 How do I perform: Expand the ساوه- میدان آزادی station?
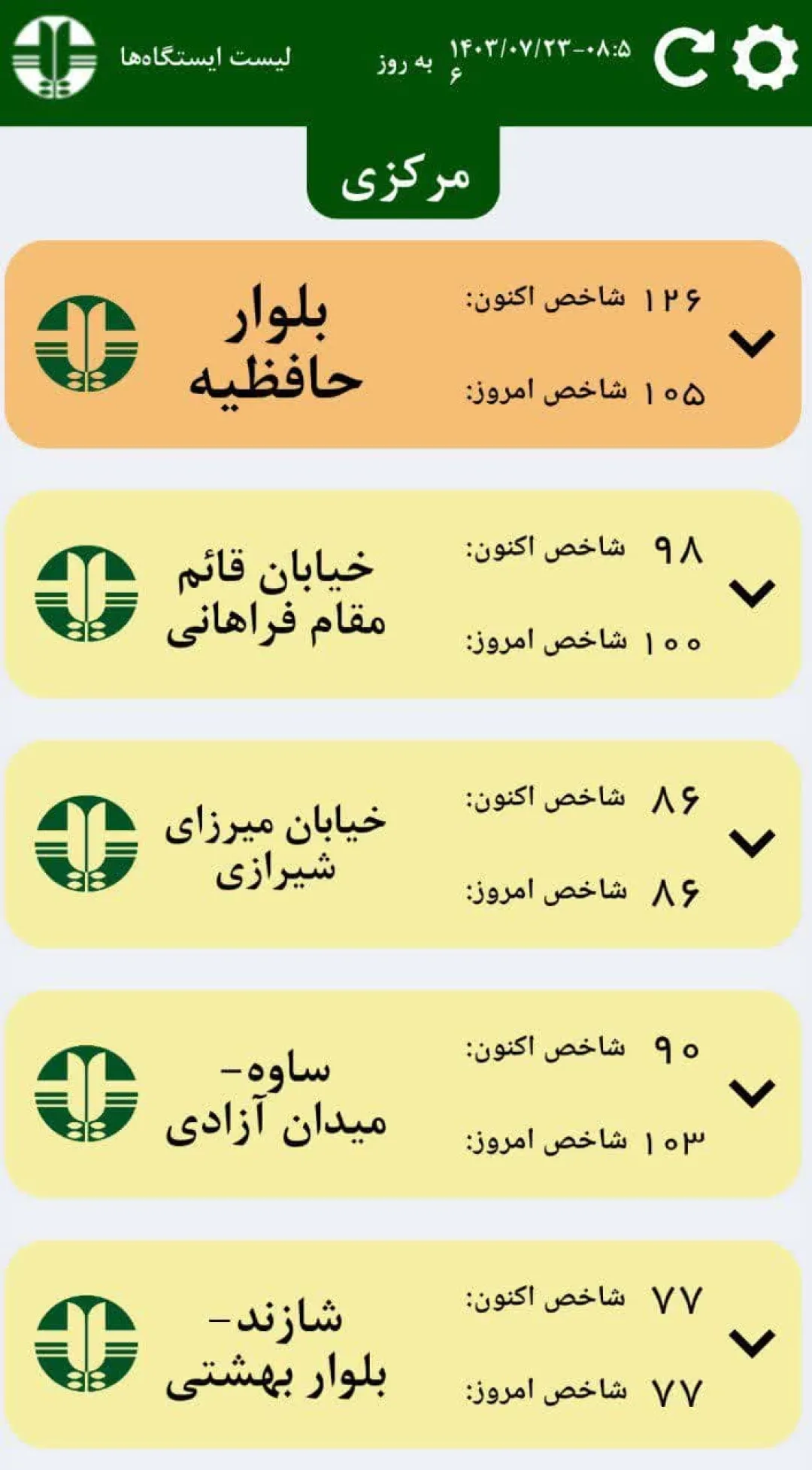[x=752, y=1093]
